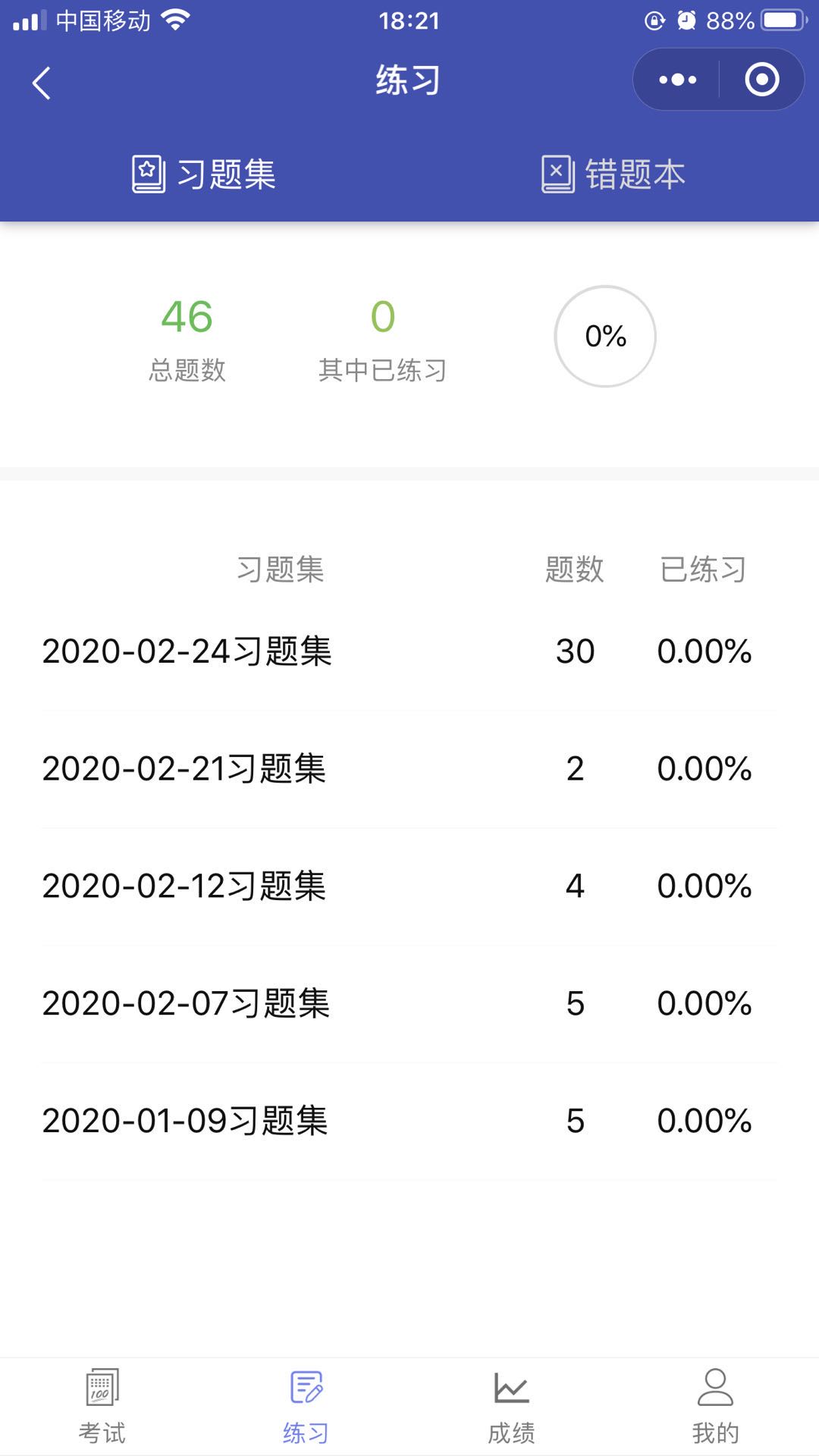Switch to the 习题集 tab
This screenshot has width=819, height=1456.
tap(204, 174)
